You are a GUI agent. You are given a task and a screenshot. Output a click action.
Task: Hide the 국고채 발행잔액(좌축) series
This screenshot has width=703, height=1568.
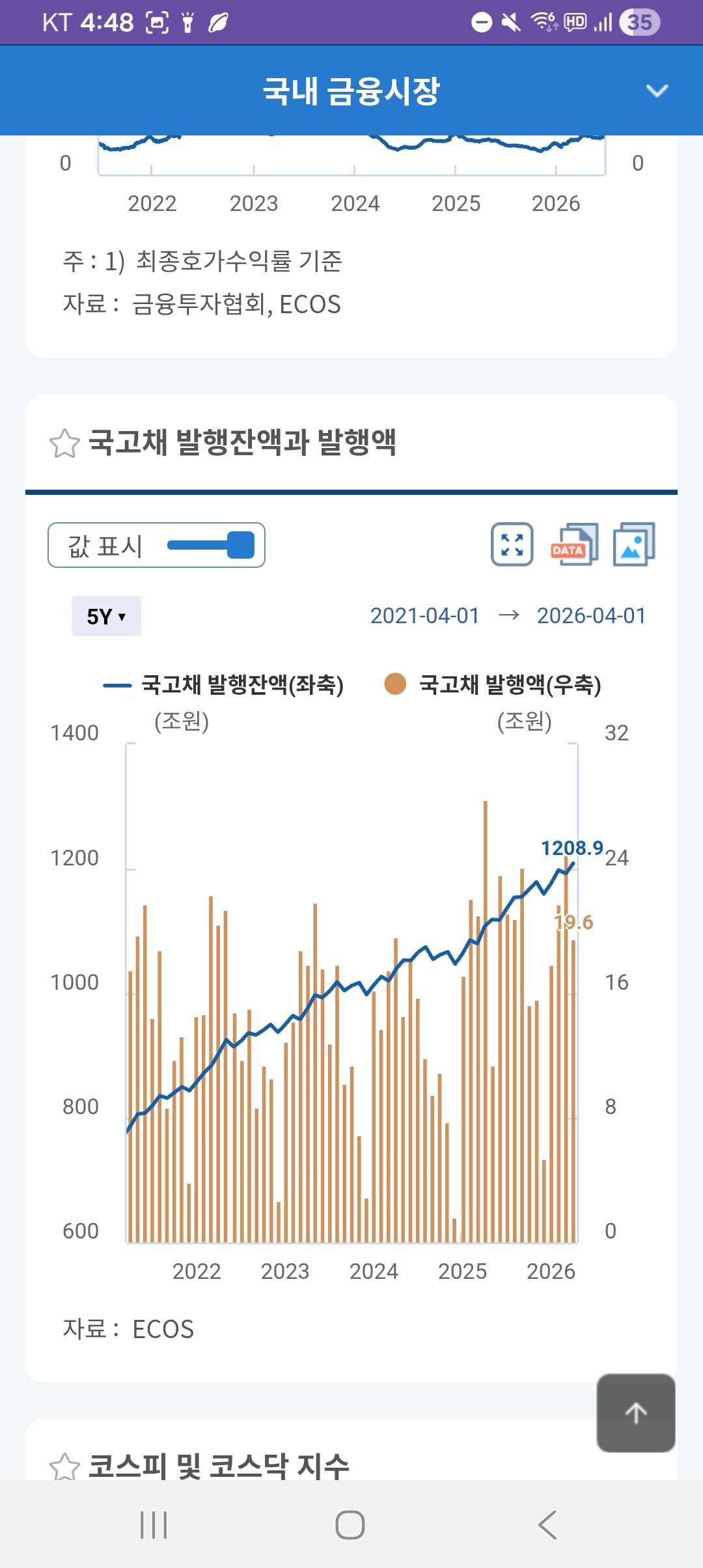click(x=223, y=684)
